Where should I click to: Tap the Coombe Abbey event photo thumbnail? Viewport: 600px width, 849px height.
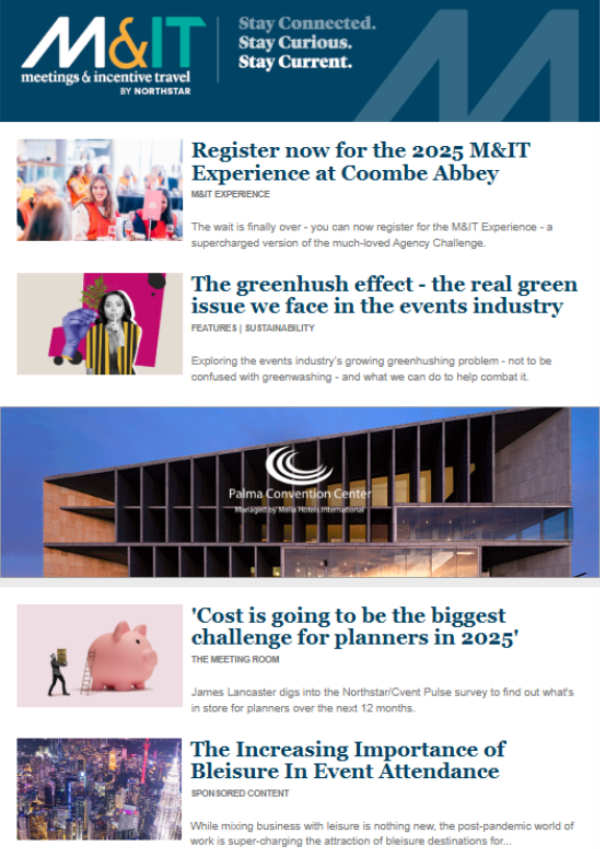click(99, 190)
